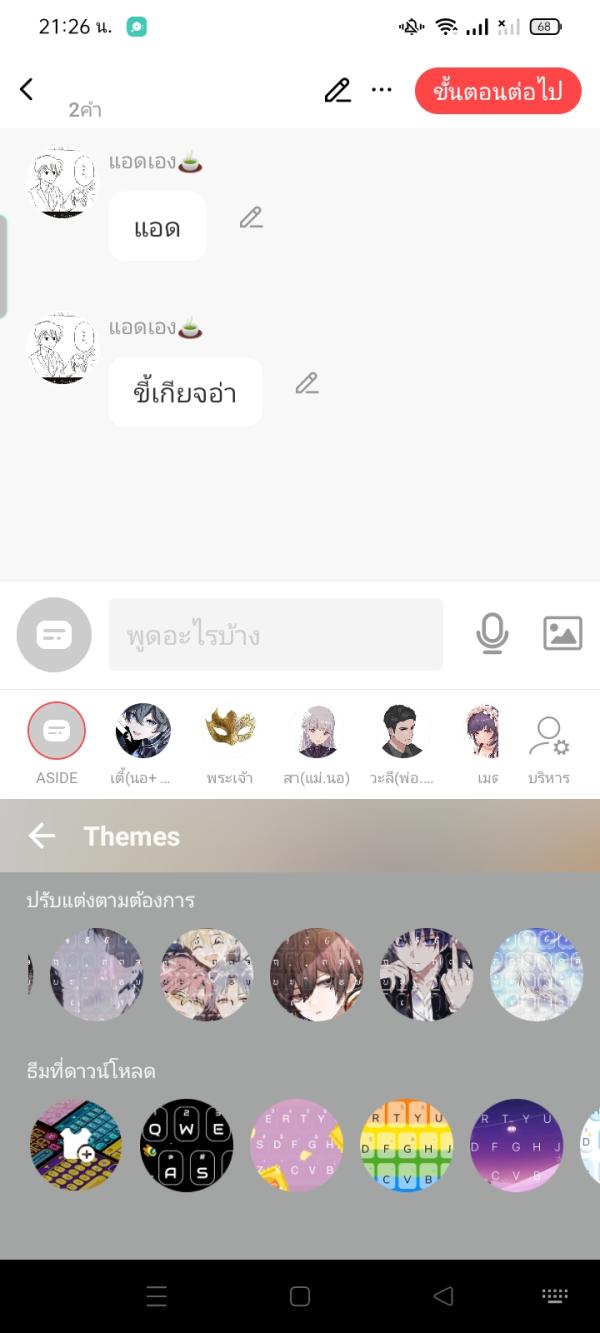Image resolution: width=600 pixels, height=1333 pixels.
Task: Open บริหาร character management
Action: pyautogui.click(x=548, y=742)
